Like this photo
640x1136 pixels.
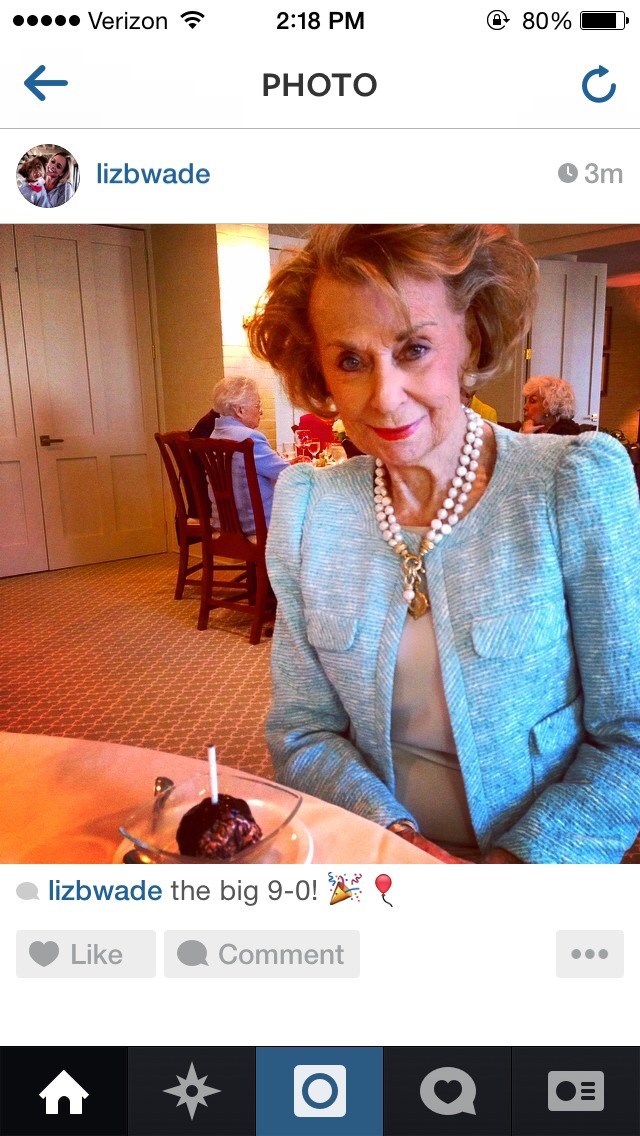pyautogui.click(x=86, y=954)
